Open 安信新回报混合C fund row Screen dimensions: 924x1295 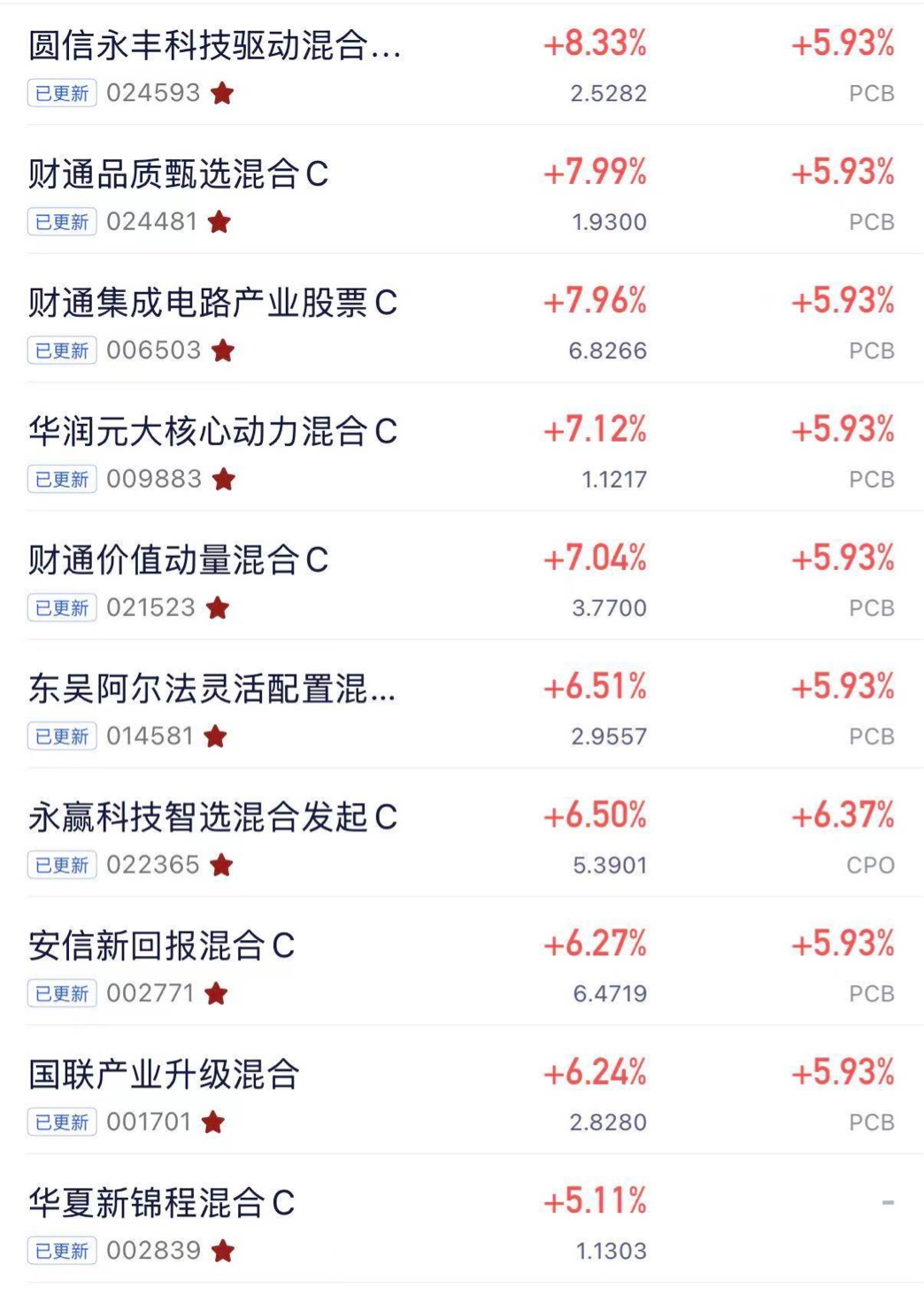click(x=462, y=961)
